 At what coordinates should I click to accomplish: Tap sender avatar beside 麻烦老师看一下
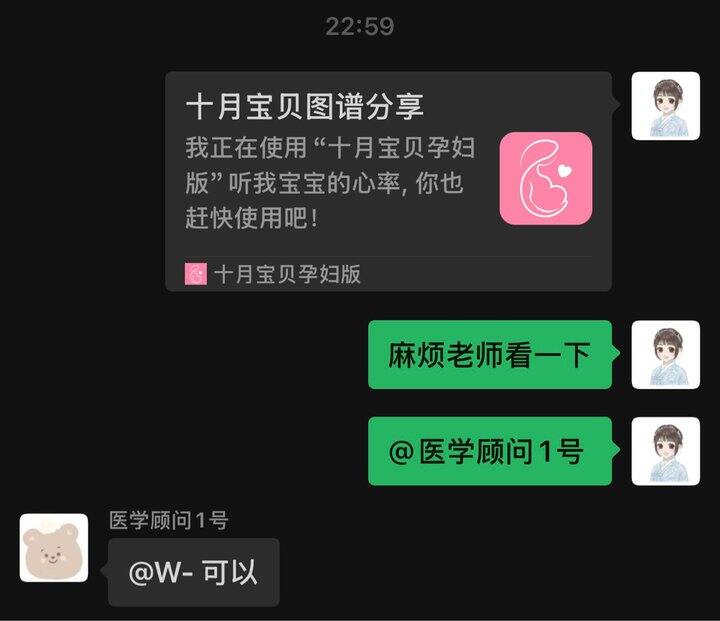pyautogui.click(x=665, y=355)
